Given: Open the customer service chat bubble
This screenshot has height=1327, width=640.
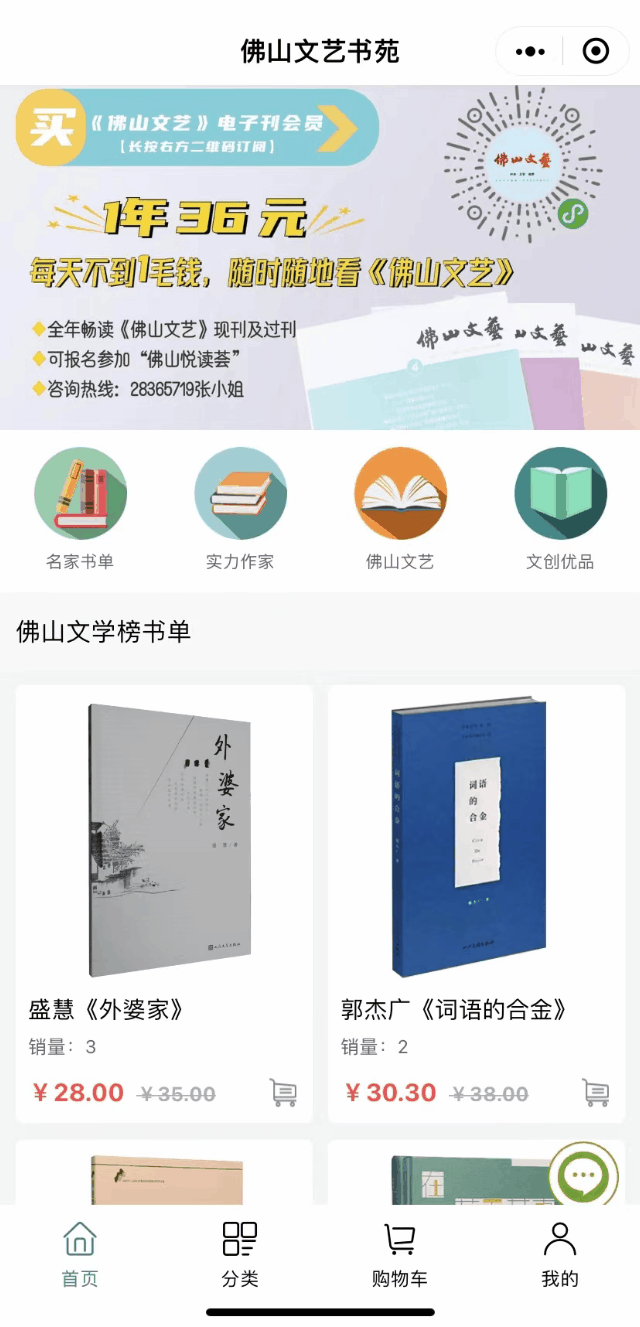Looking at the screenshot, I should pos(583,1177).
